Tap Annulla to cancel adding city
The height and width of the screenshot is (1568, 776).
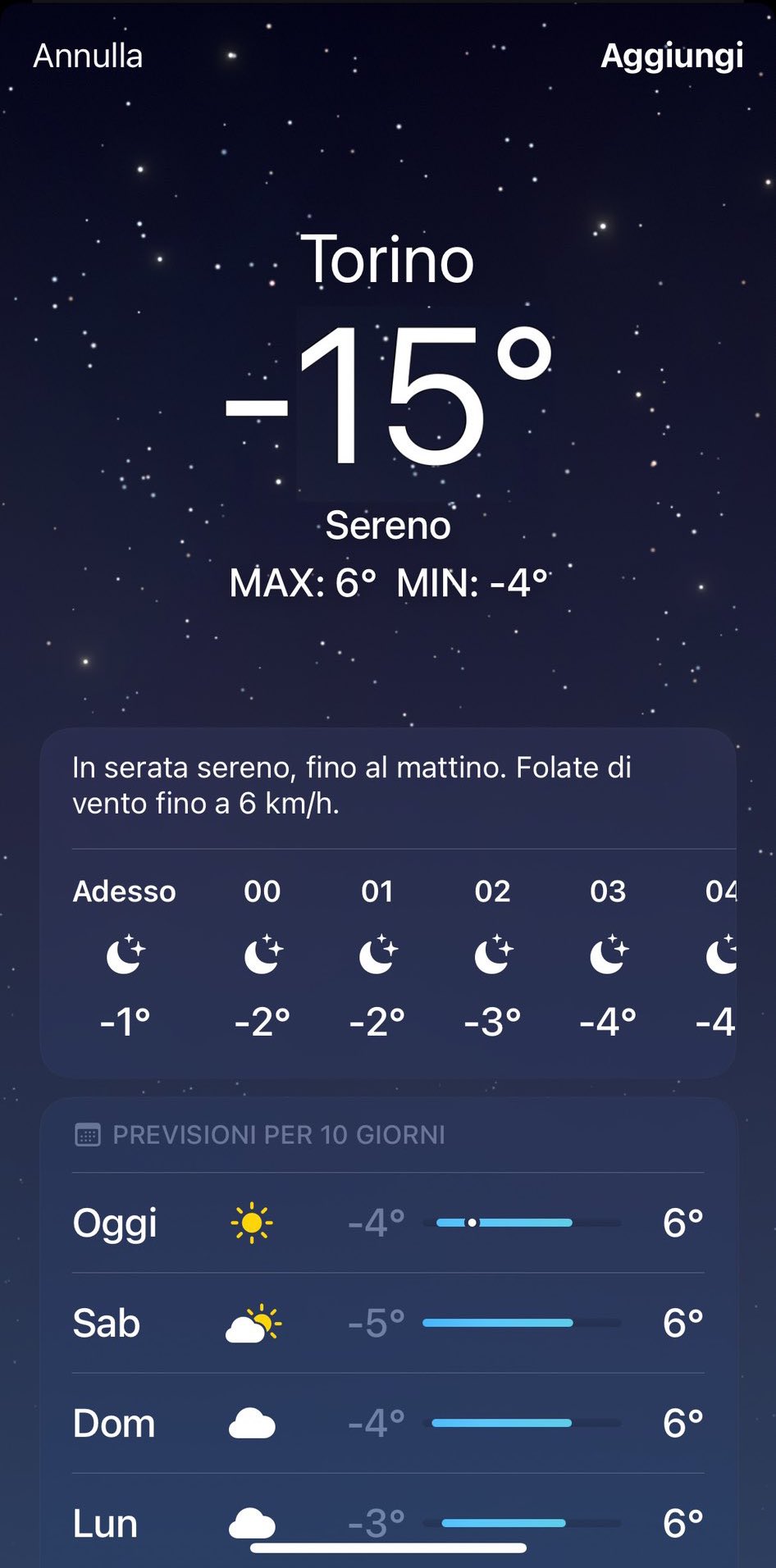[88, 56]
